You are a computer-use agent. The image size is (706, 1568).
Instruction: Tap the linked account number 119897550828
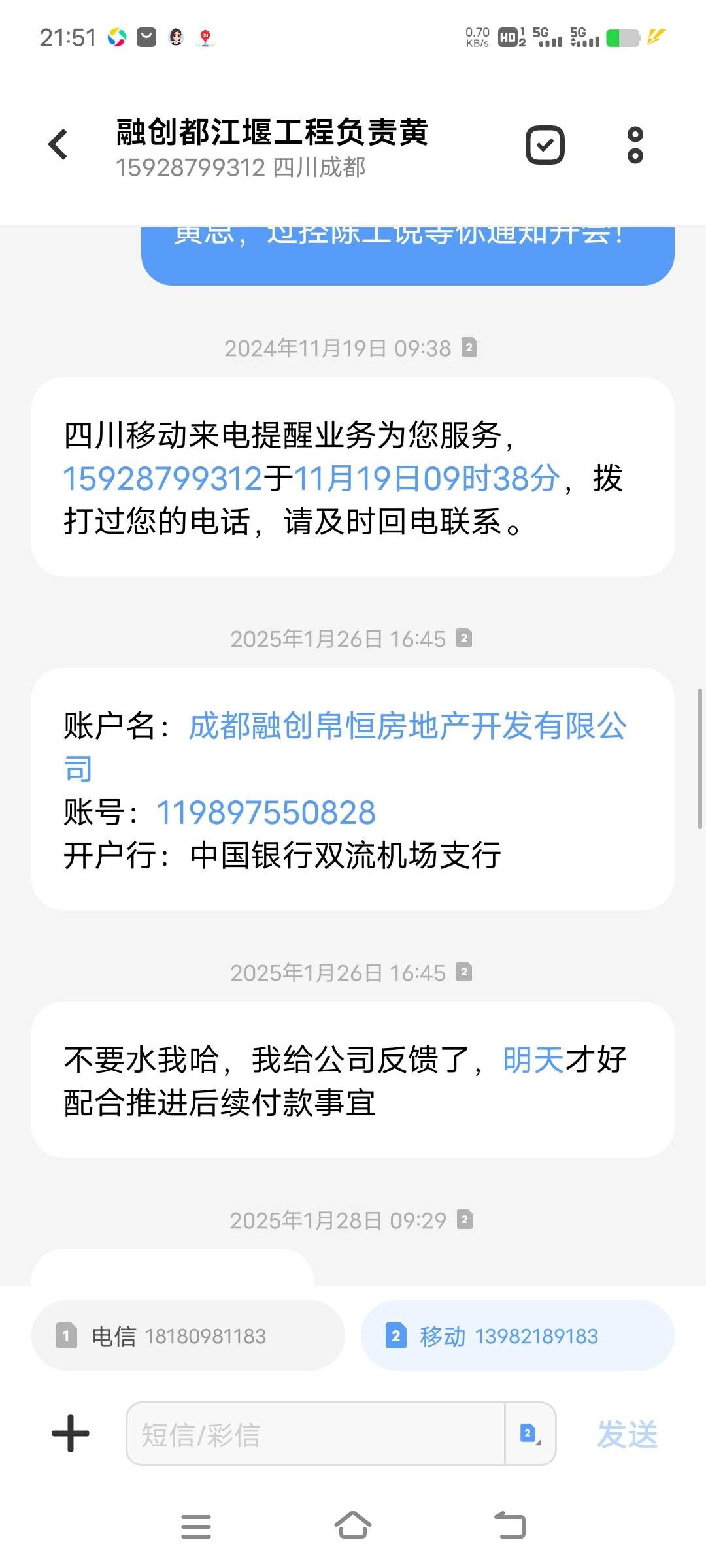click(x=266, y=813)
